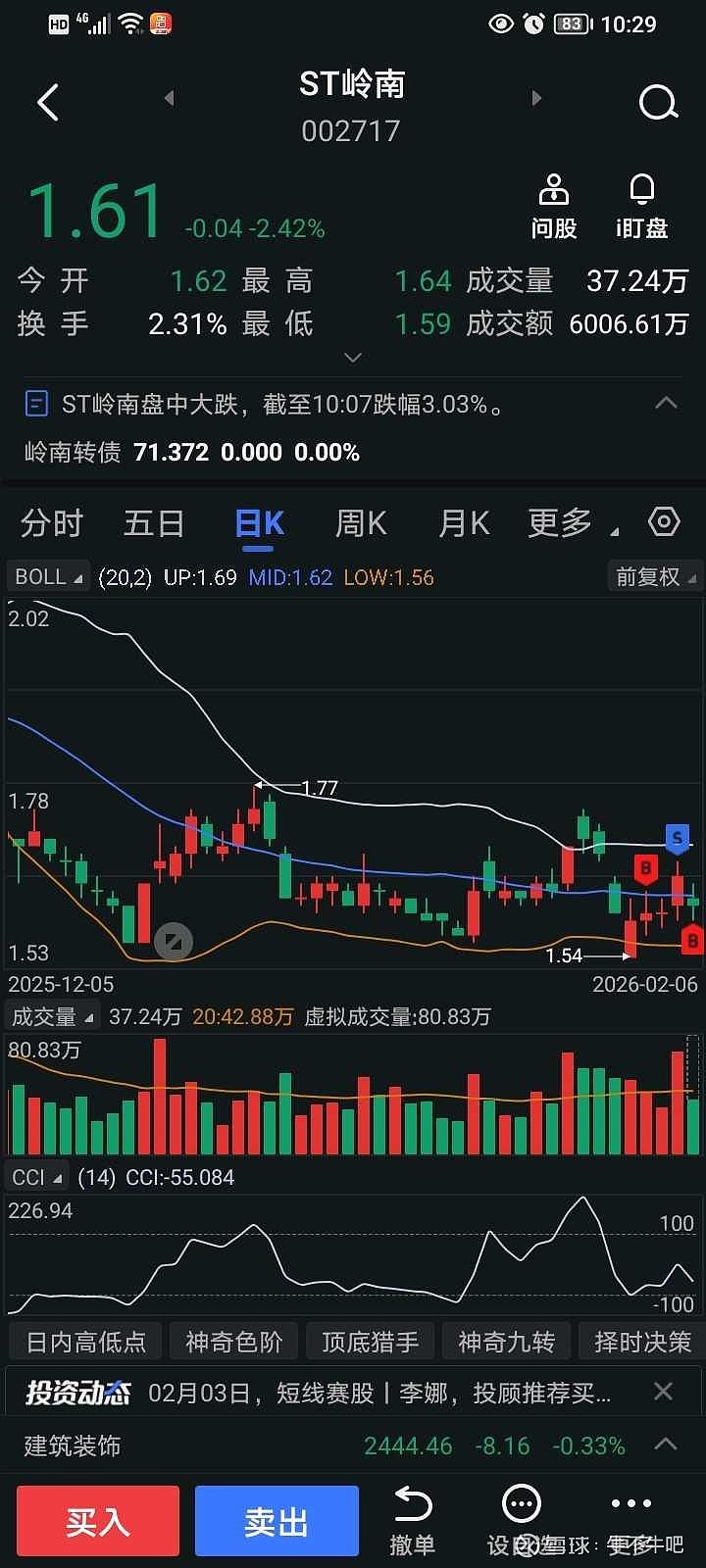Dismiss the 投资动态 banner

[664, 1392]
